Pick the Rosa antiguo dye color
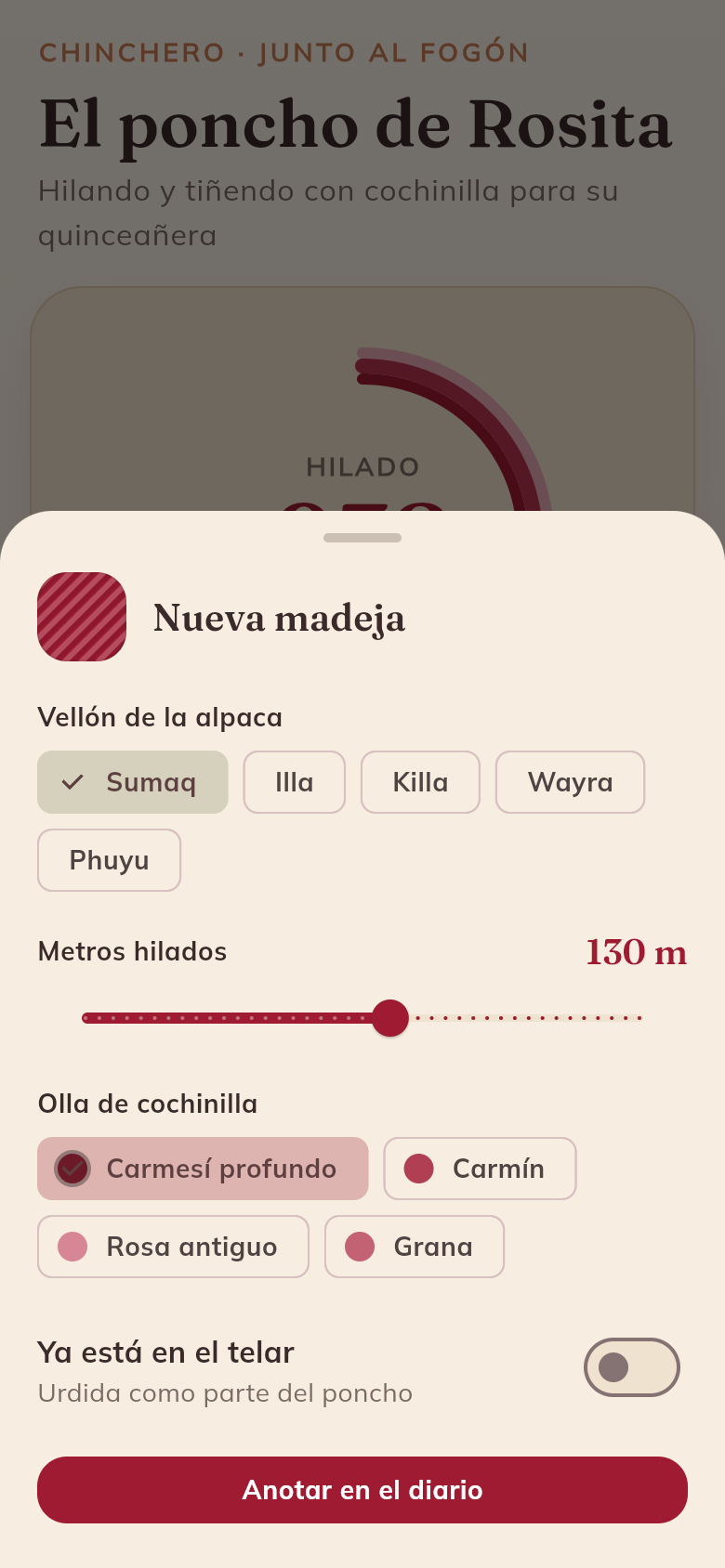725x1568 pixels. [x=173, y=1247]
